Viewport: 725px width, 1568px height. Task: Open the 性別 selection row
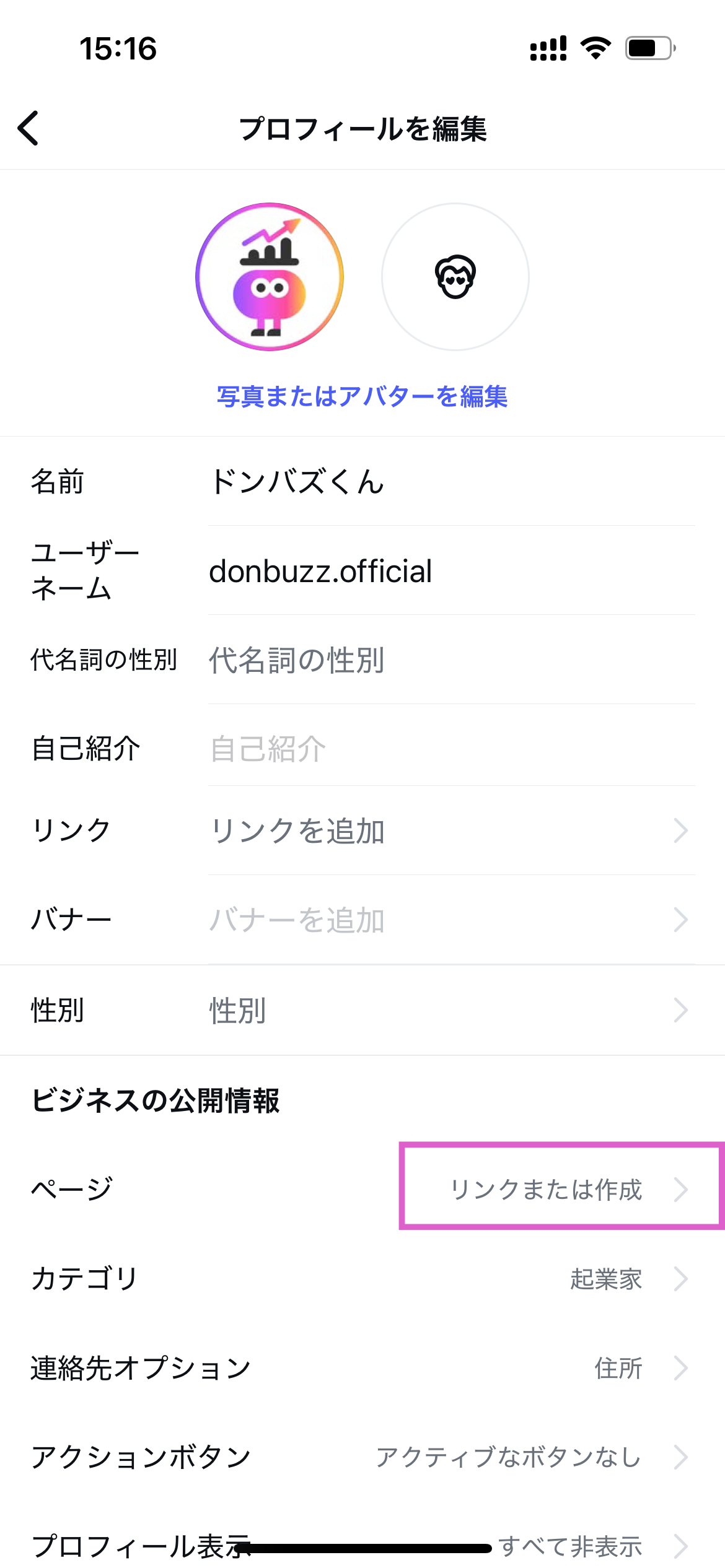click(x=451, y=1011)
